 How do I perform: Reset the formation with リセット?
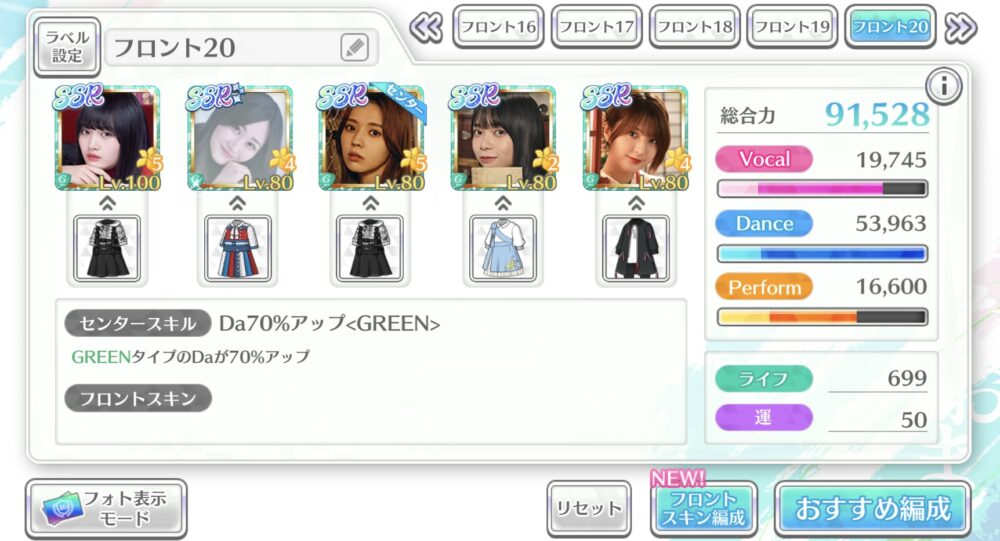pos(589,508)
